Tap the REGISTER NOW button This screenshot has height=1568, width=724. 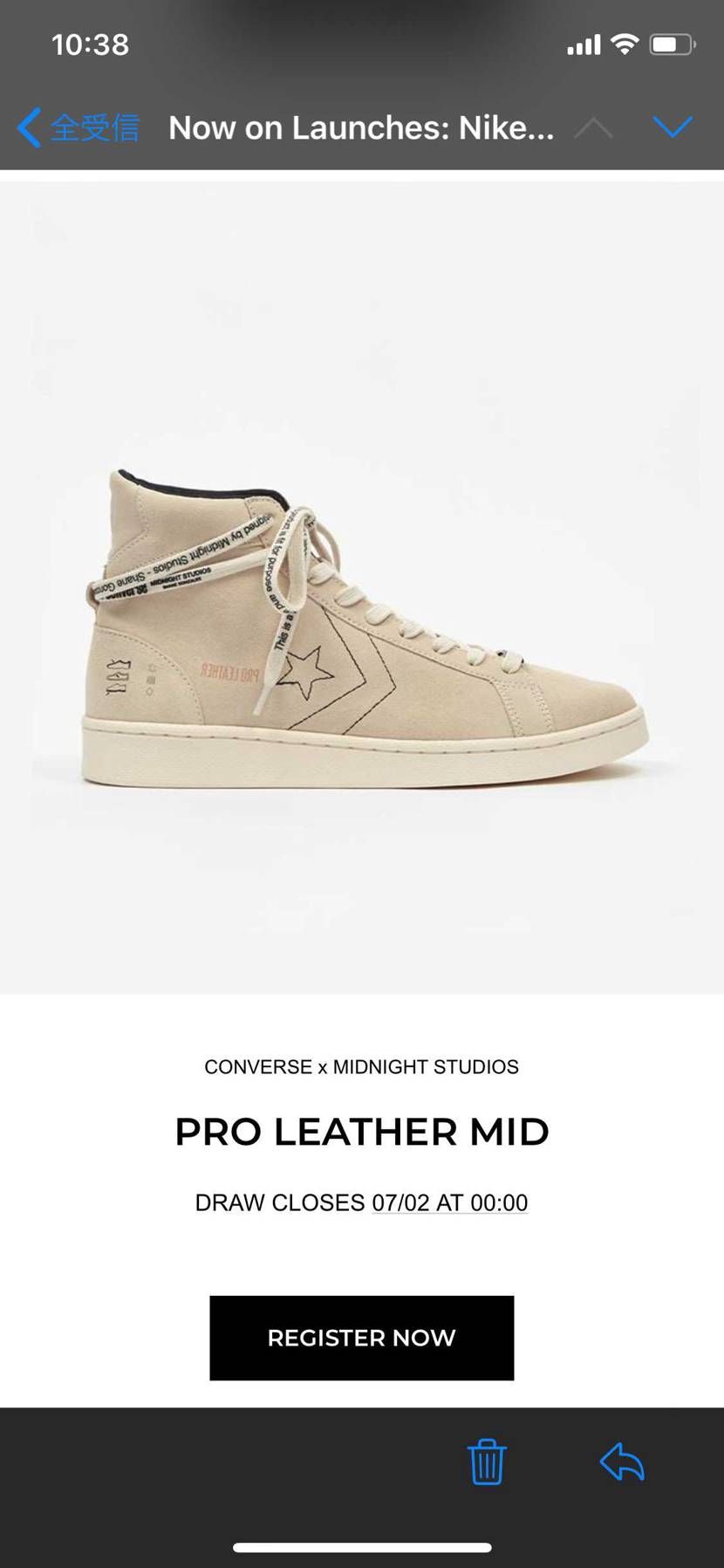[x=361, y=1338]
